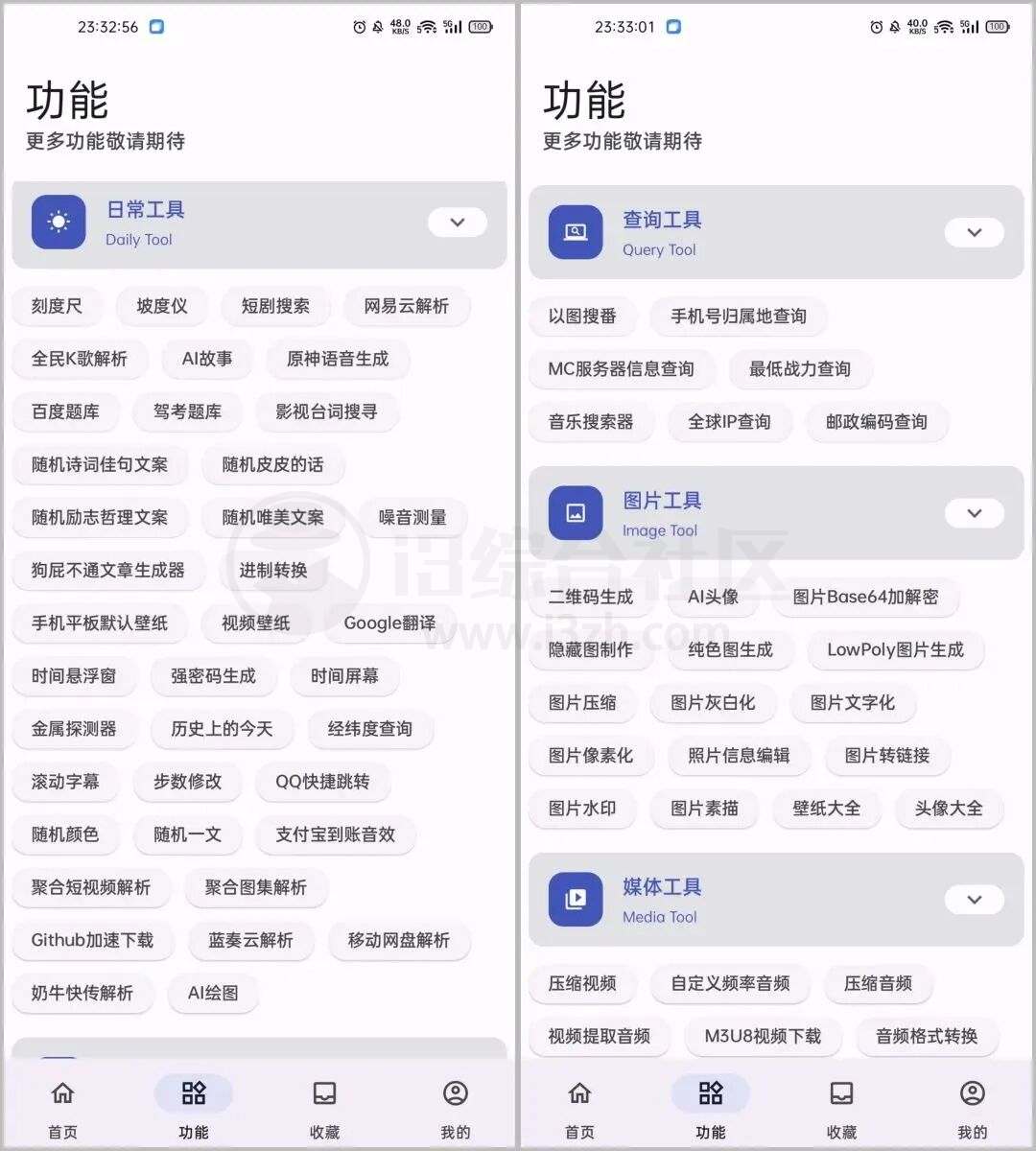Open 网易云解析

pyautogui.click(x=406, y=306)
